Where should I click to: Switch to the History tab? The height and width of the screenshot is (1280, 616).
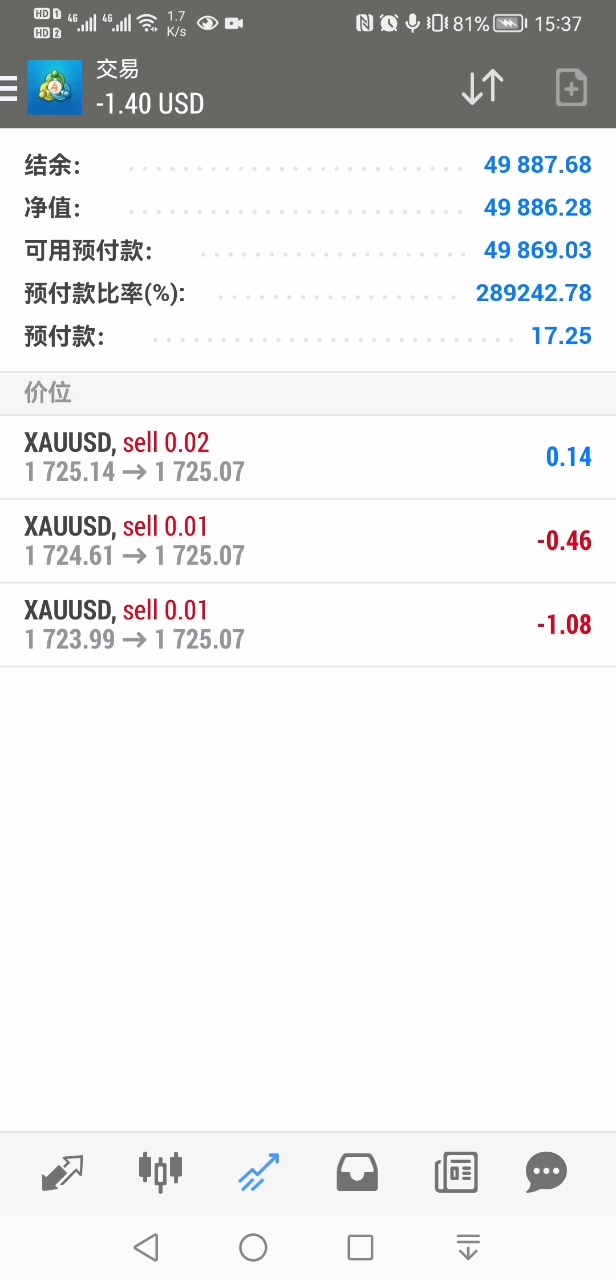[357, 1172]
